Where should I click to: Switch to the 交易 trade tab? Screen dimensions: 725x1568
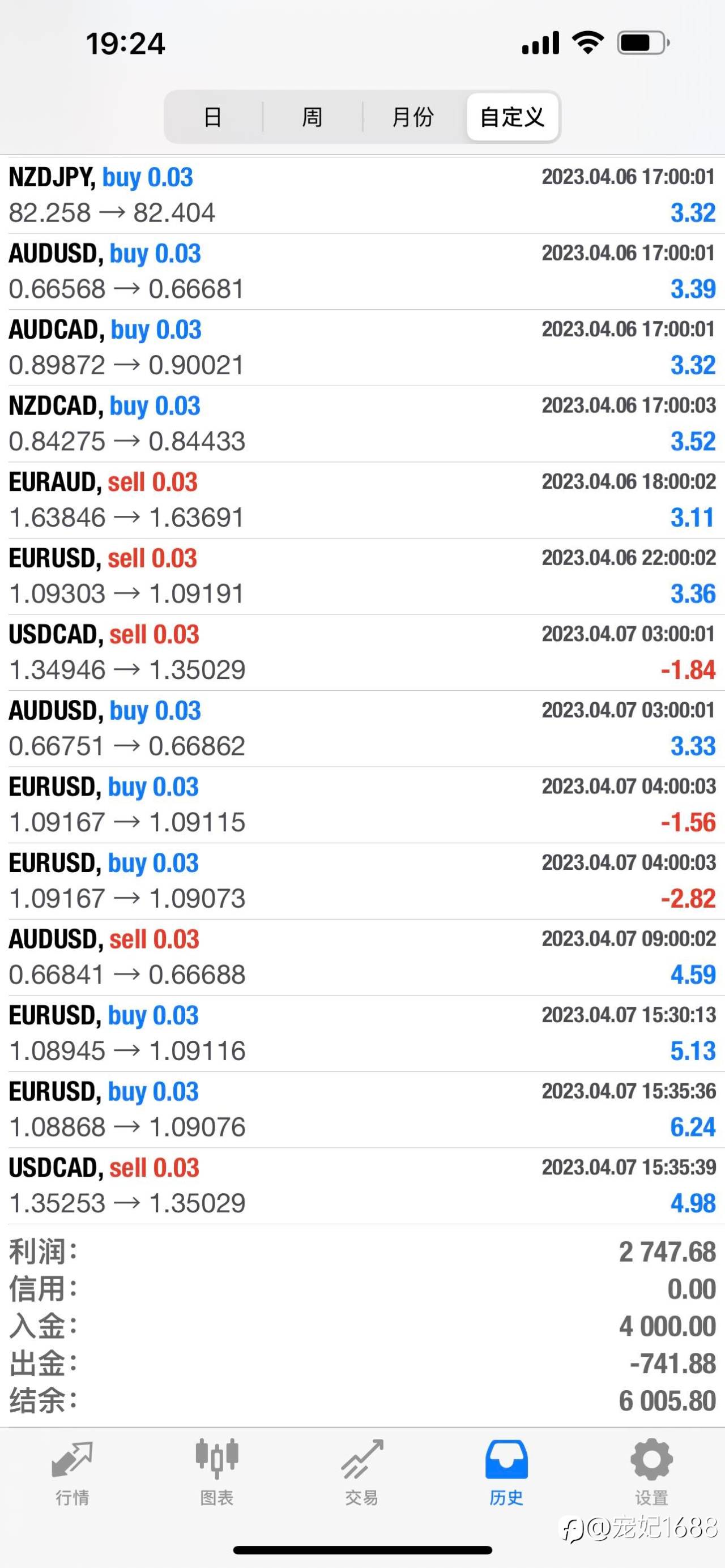[x=362, y=1472]
